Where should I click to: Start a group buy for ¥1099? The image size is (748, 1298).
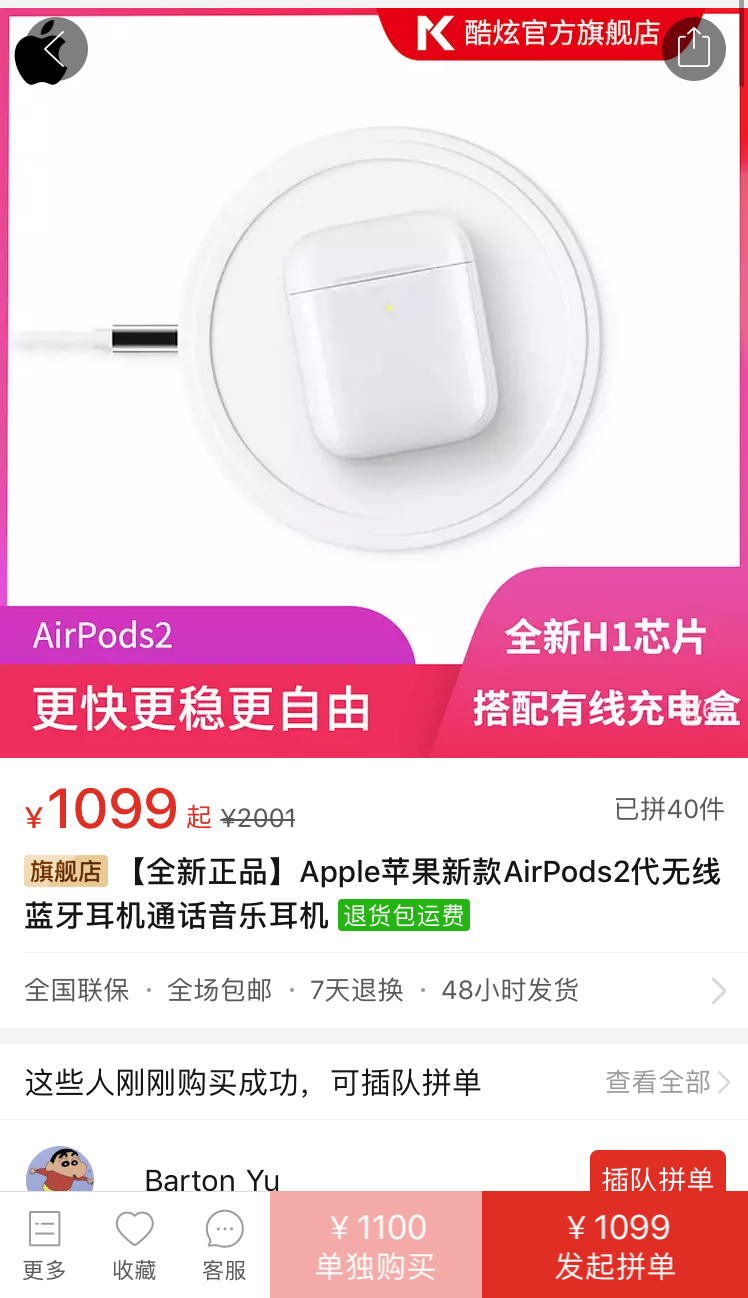(x=615, y=1245)
